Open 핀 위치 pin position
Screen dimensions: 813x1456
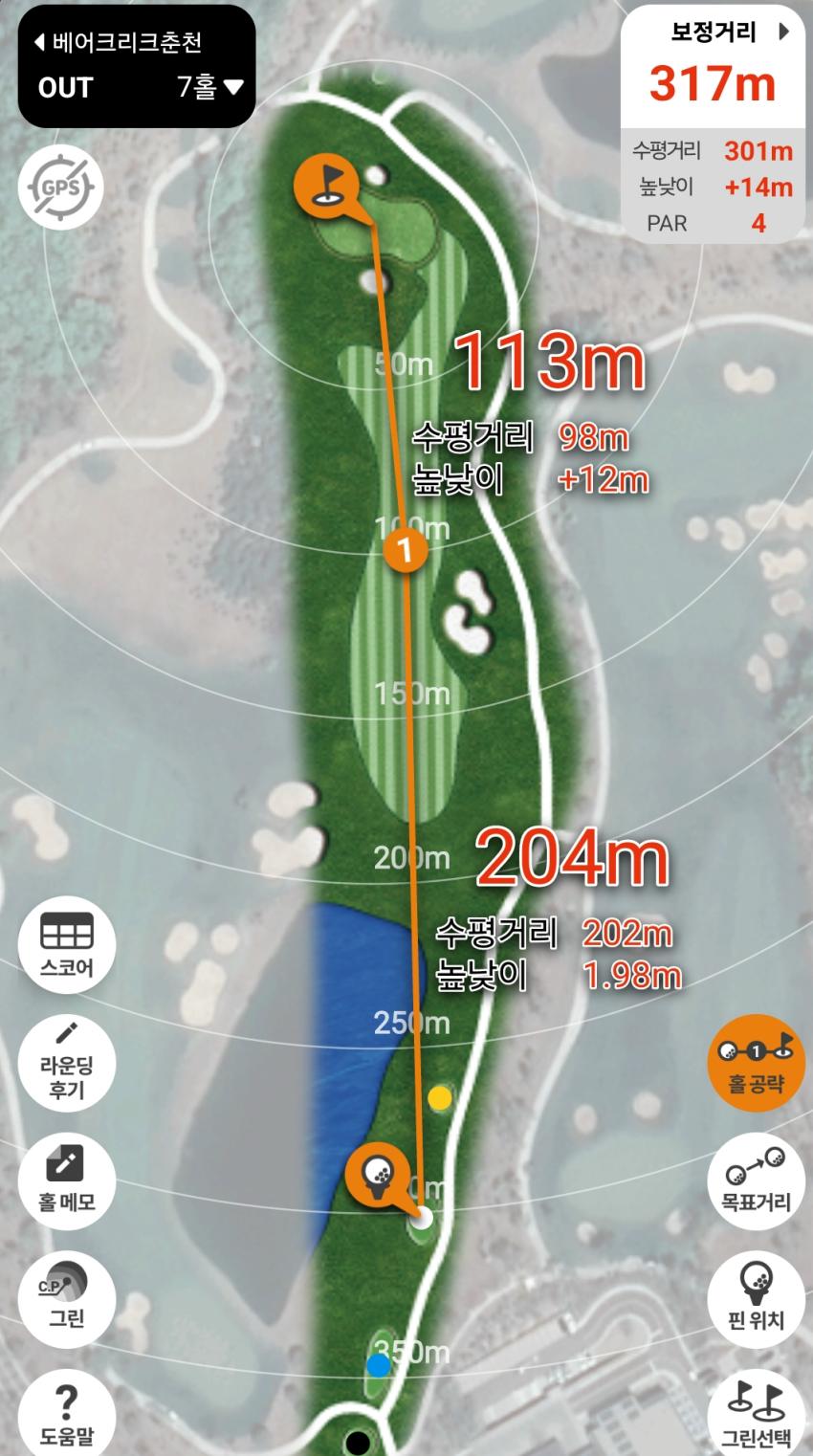point(756,1299)
